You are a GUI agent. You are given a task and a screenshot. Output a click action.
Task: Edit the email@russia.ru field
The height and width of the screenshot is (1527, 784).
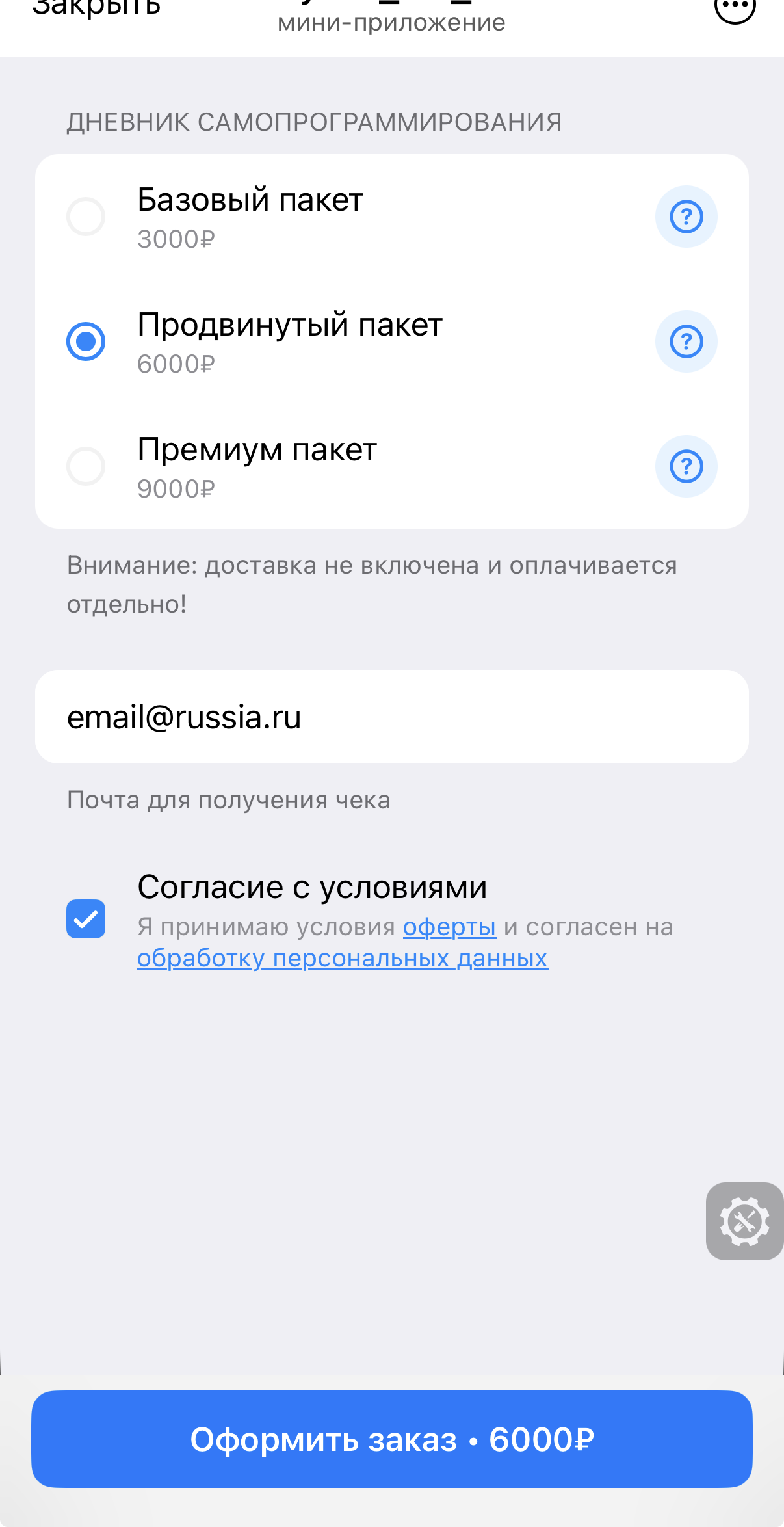392,717
